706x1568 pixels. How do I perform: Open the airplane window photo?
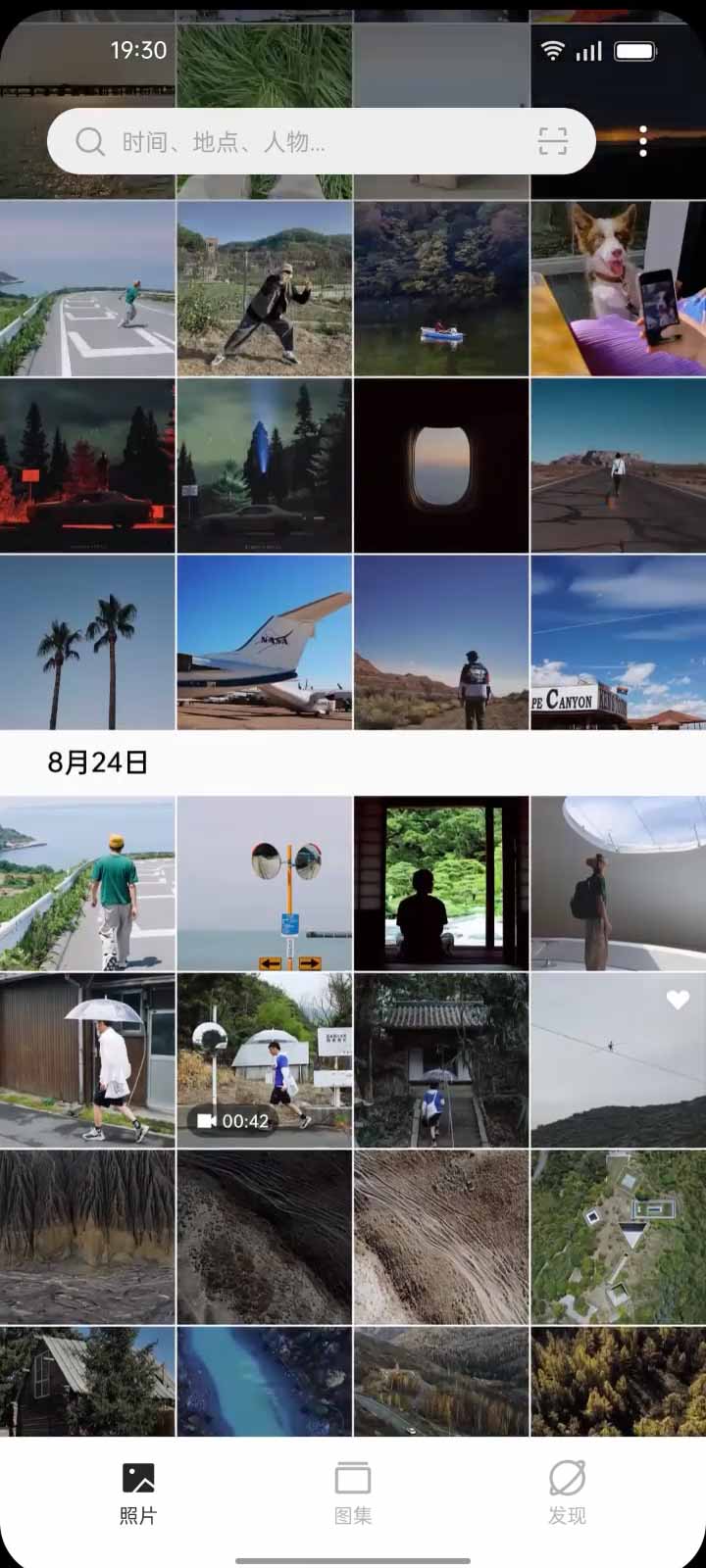pyautogui.click(x=441, y=465)
